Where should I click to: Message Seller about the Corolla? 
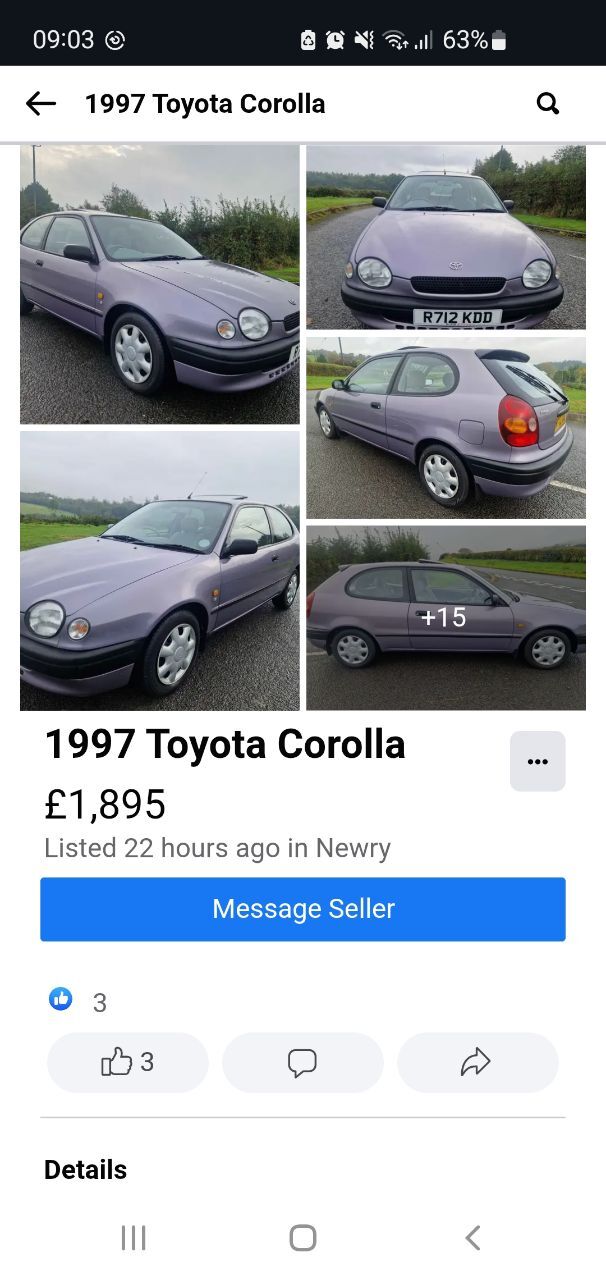tap(303, 909)
